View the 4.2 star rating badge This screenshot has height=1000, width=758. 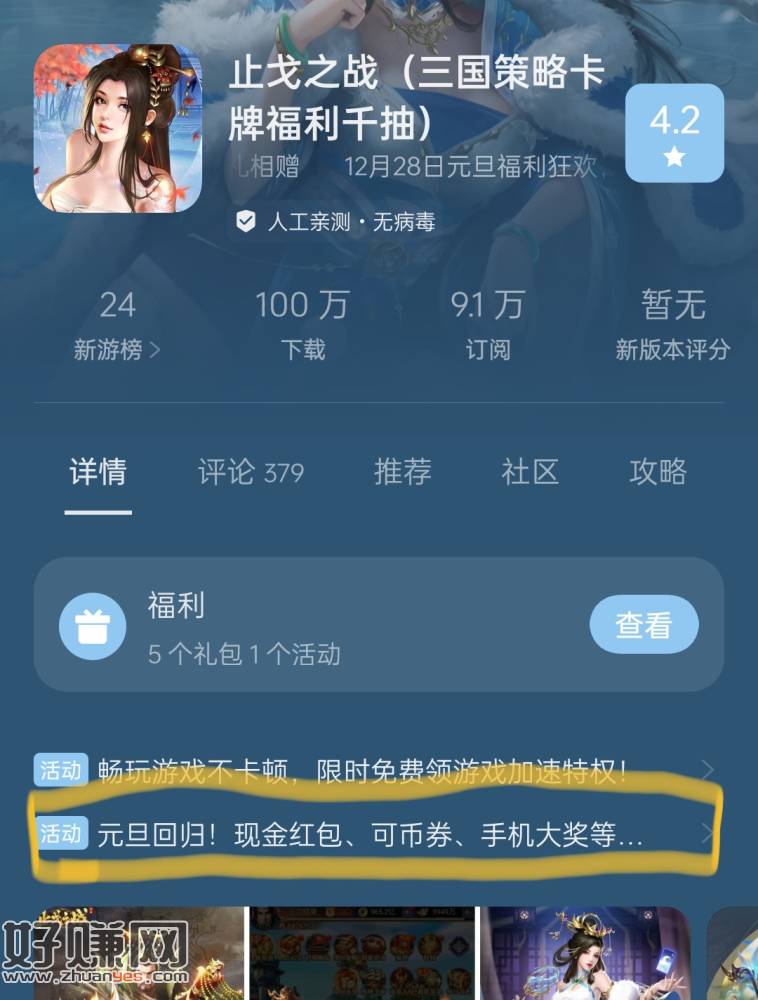(x=674, y=133)
